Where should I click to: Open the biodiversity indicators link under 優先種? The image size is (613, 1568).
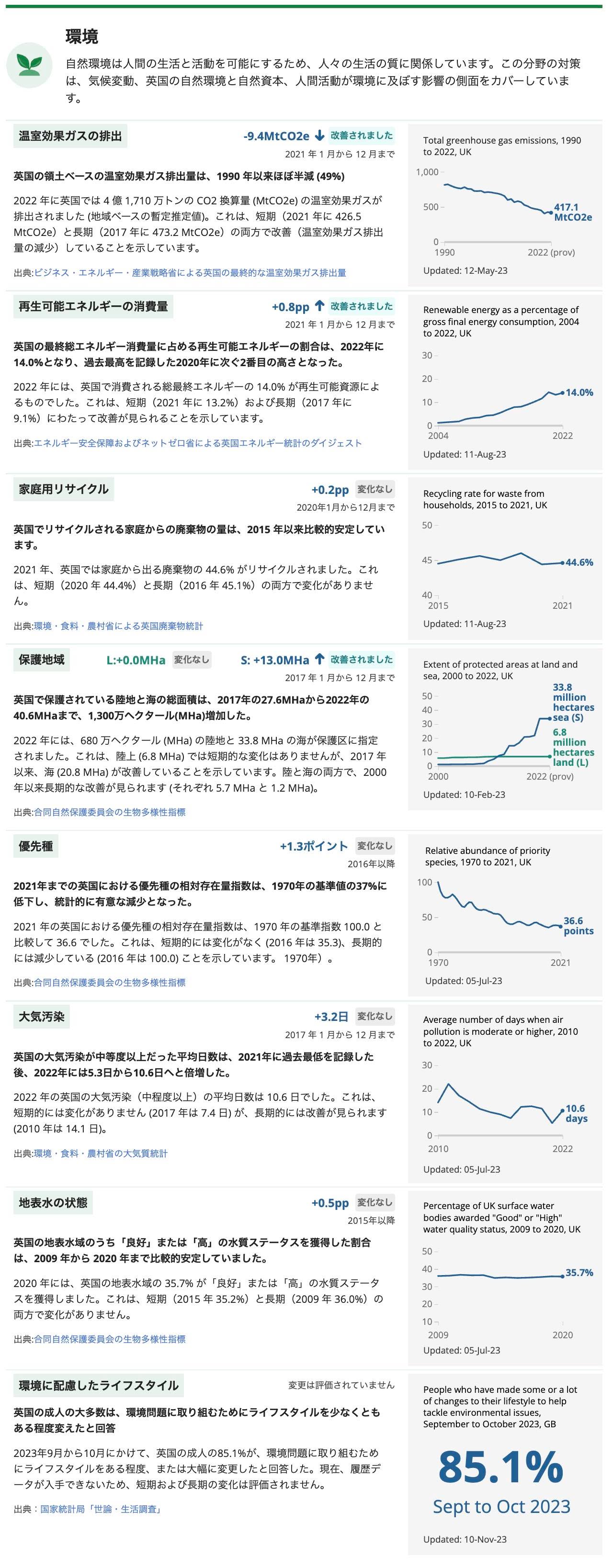(x=110, y=983)
